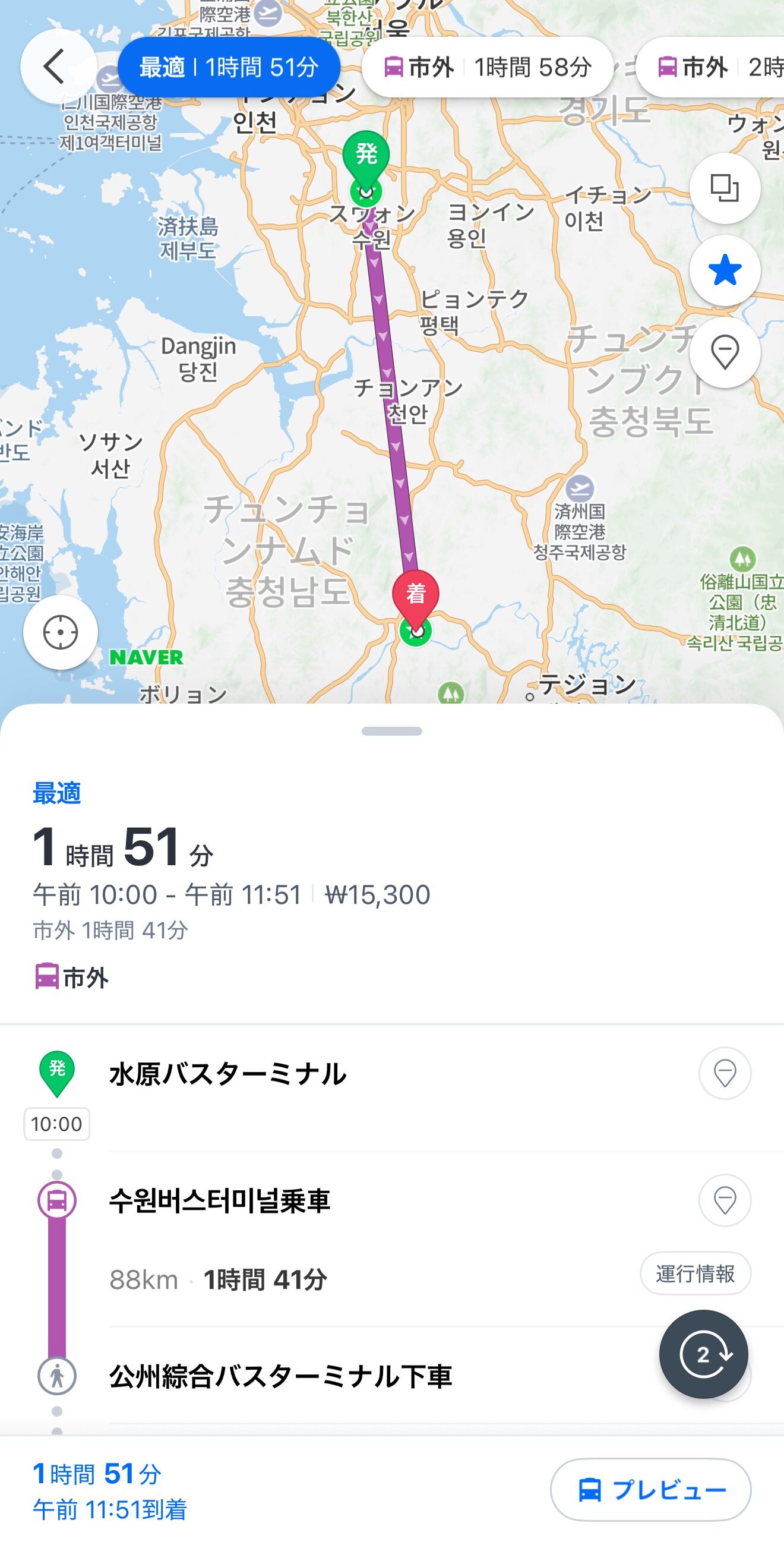Switch to the 市外 1時間 58分 route
This screenshot has height=1548, width=784.
click(487, 67)
